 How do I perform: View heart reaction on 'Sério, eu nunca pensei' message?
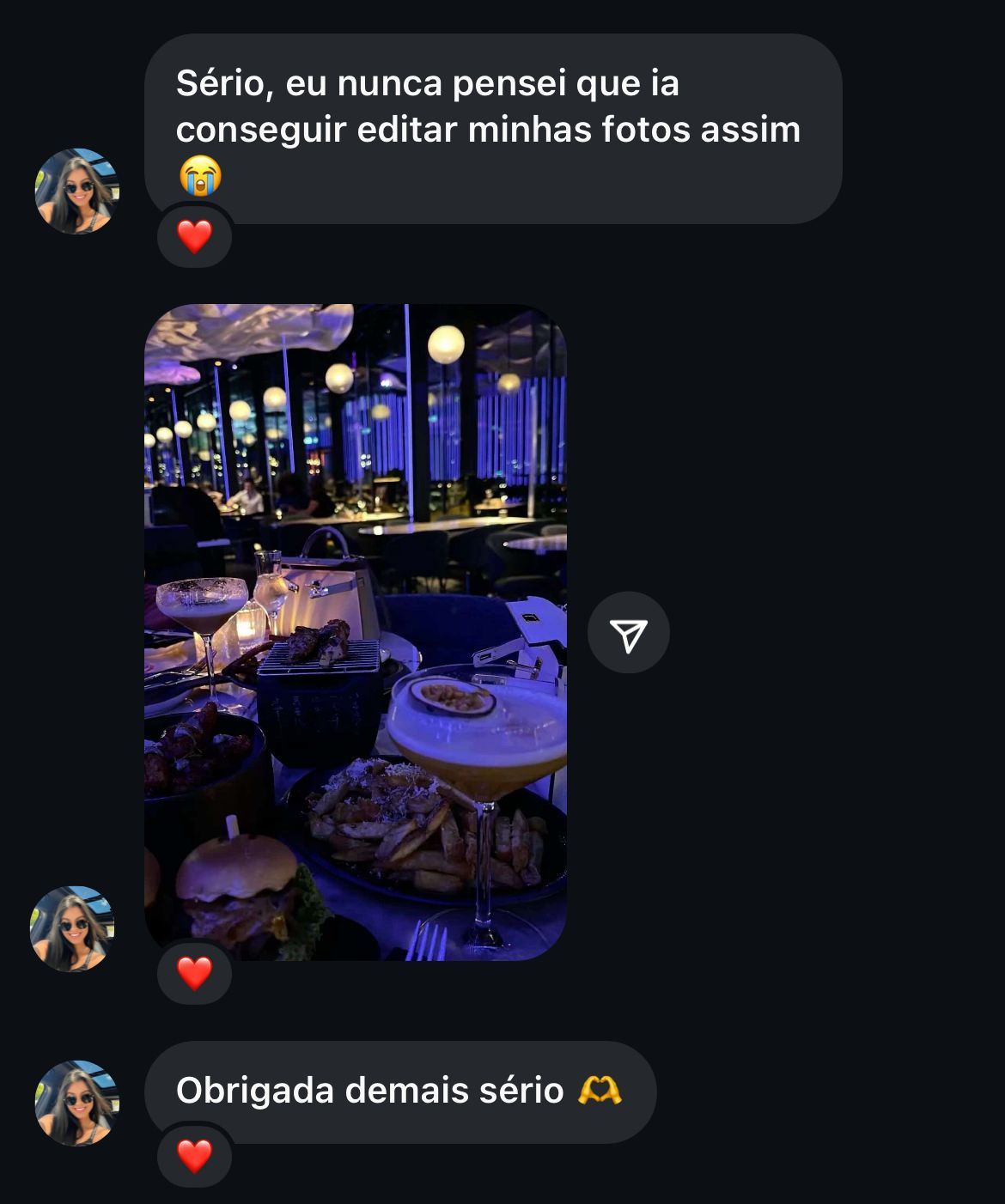194,236
